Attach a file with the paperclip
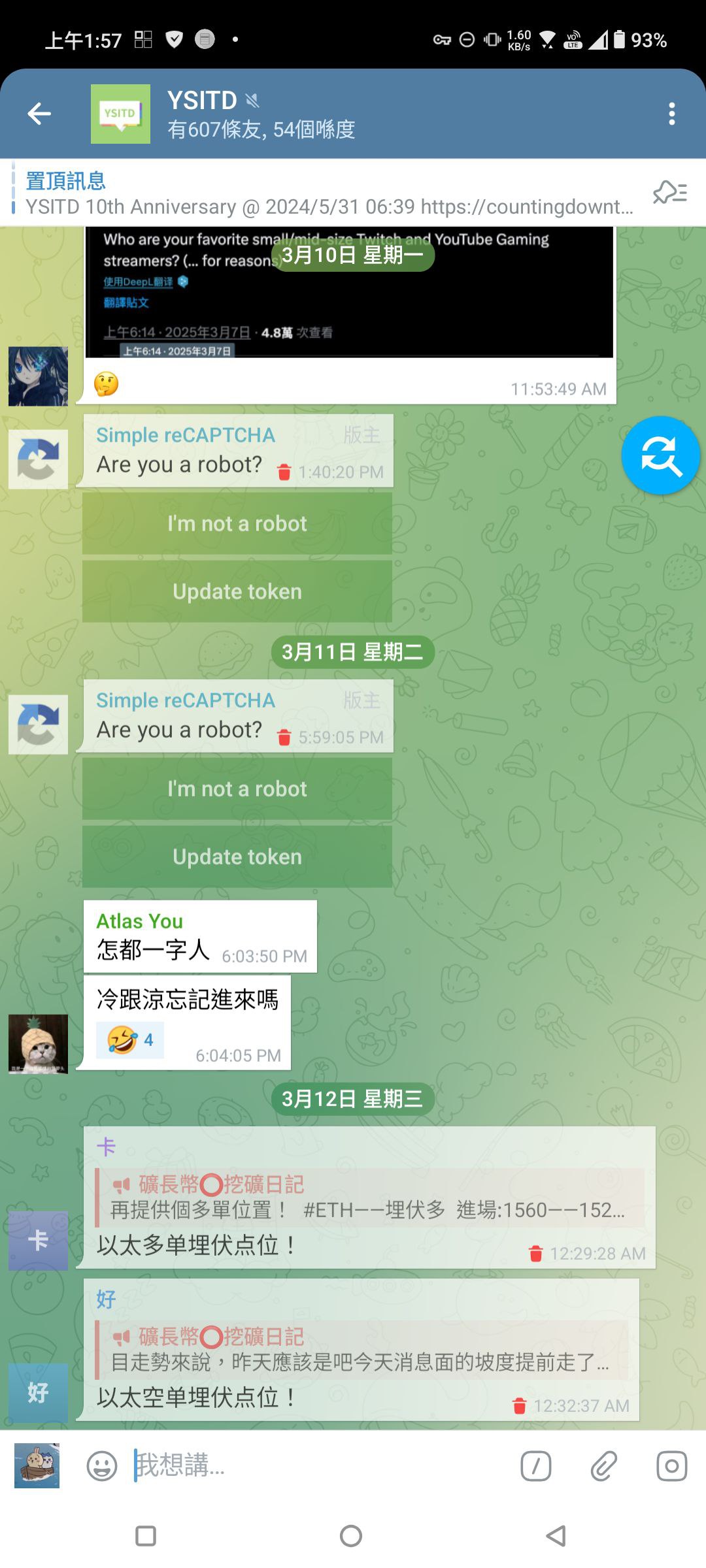706x1568 pixels. 604,1466
